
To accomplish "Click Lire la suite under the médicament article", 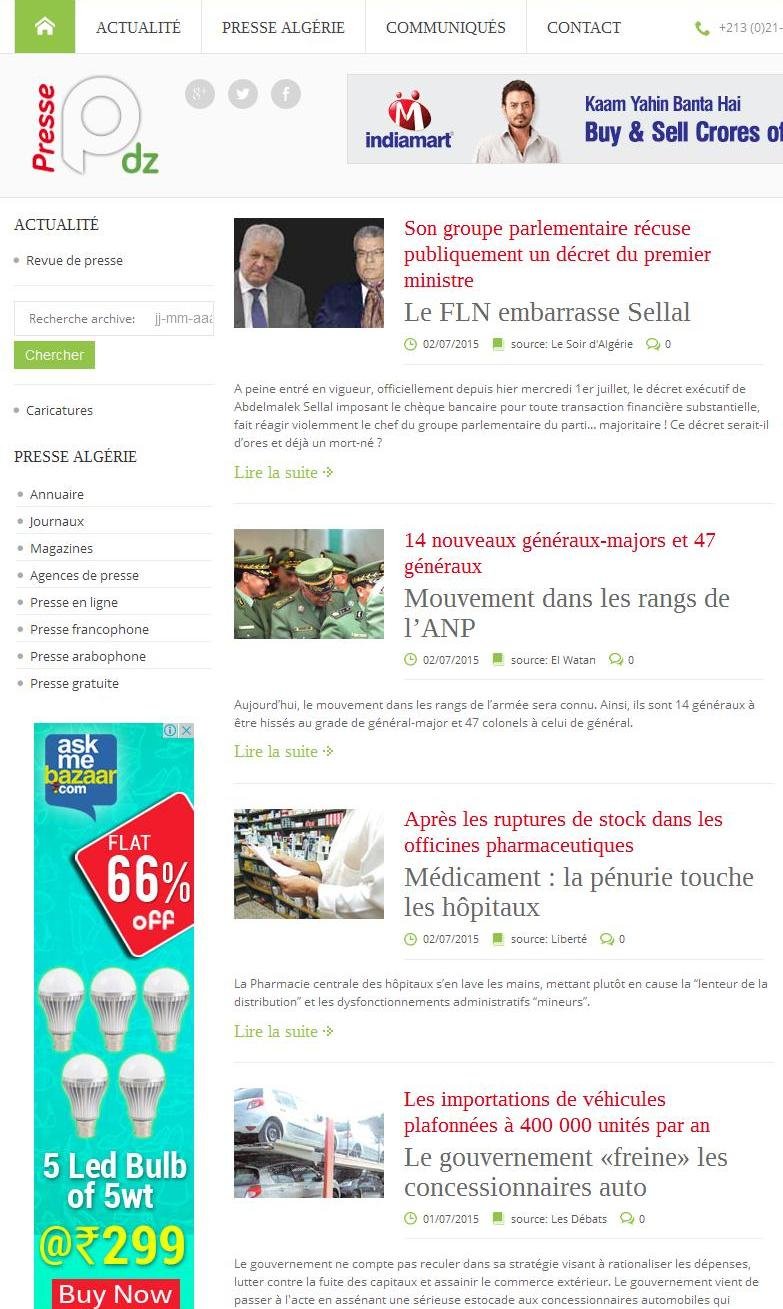I will (275, 1030).
